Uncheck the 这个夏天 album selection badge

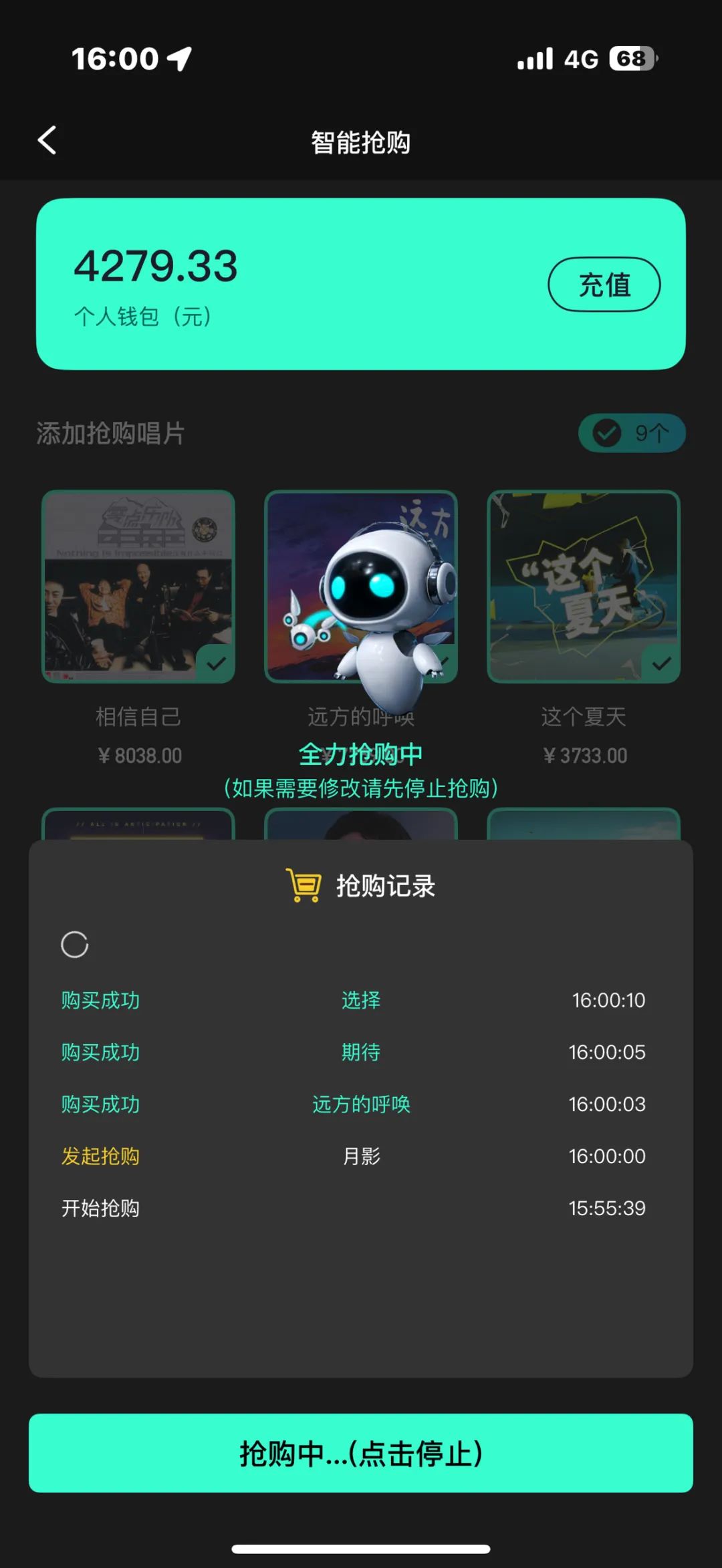click(x=660, y=663)
